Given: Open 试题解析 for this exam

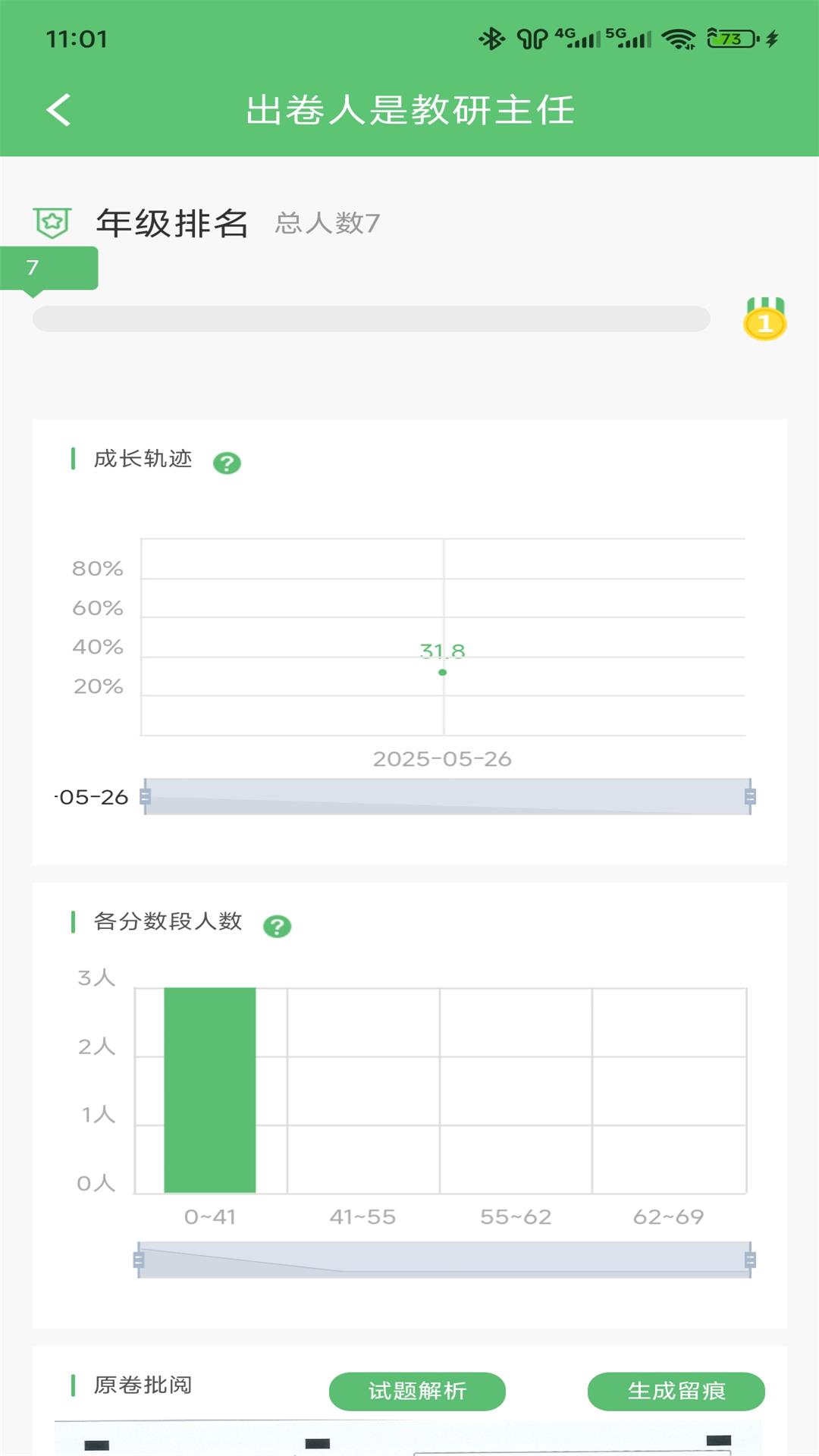Looking at the screenshot, I should (x=417, y=1391).
